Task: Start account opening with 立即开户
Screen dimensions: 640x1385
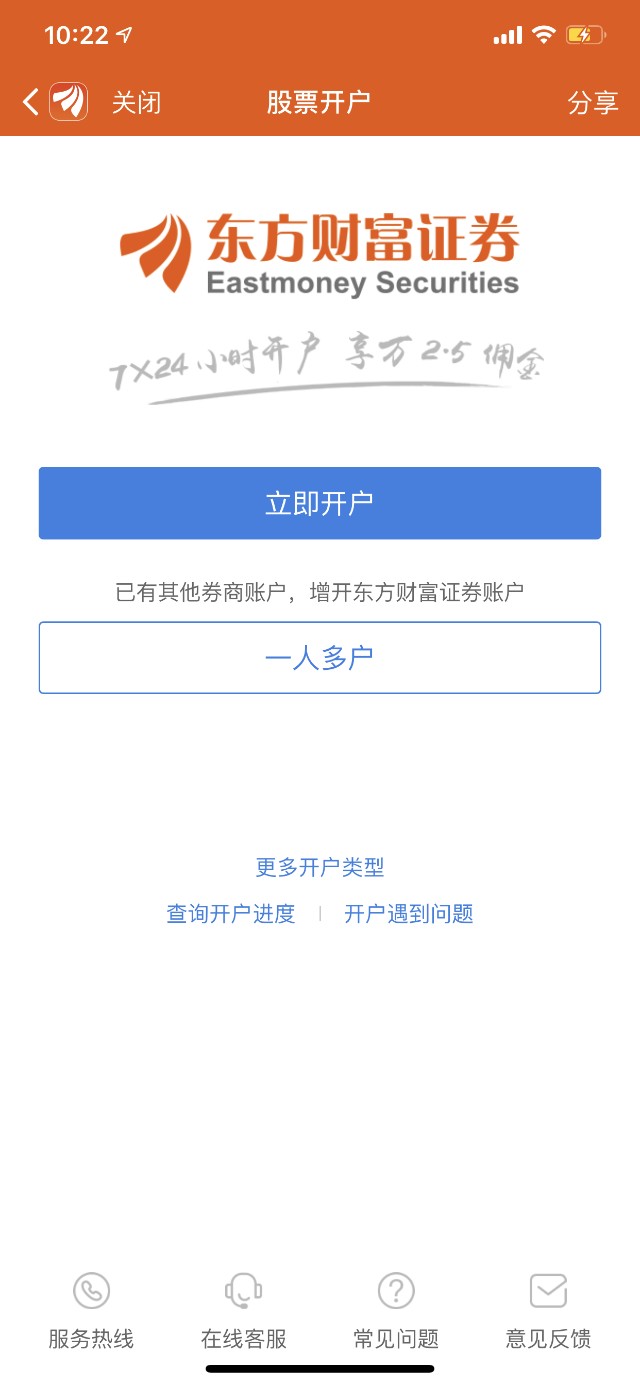Action: [x=320, y=503]
